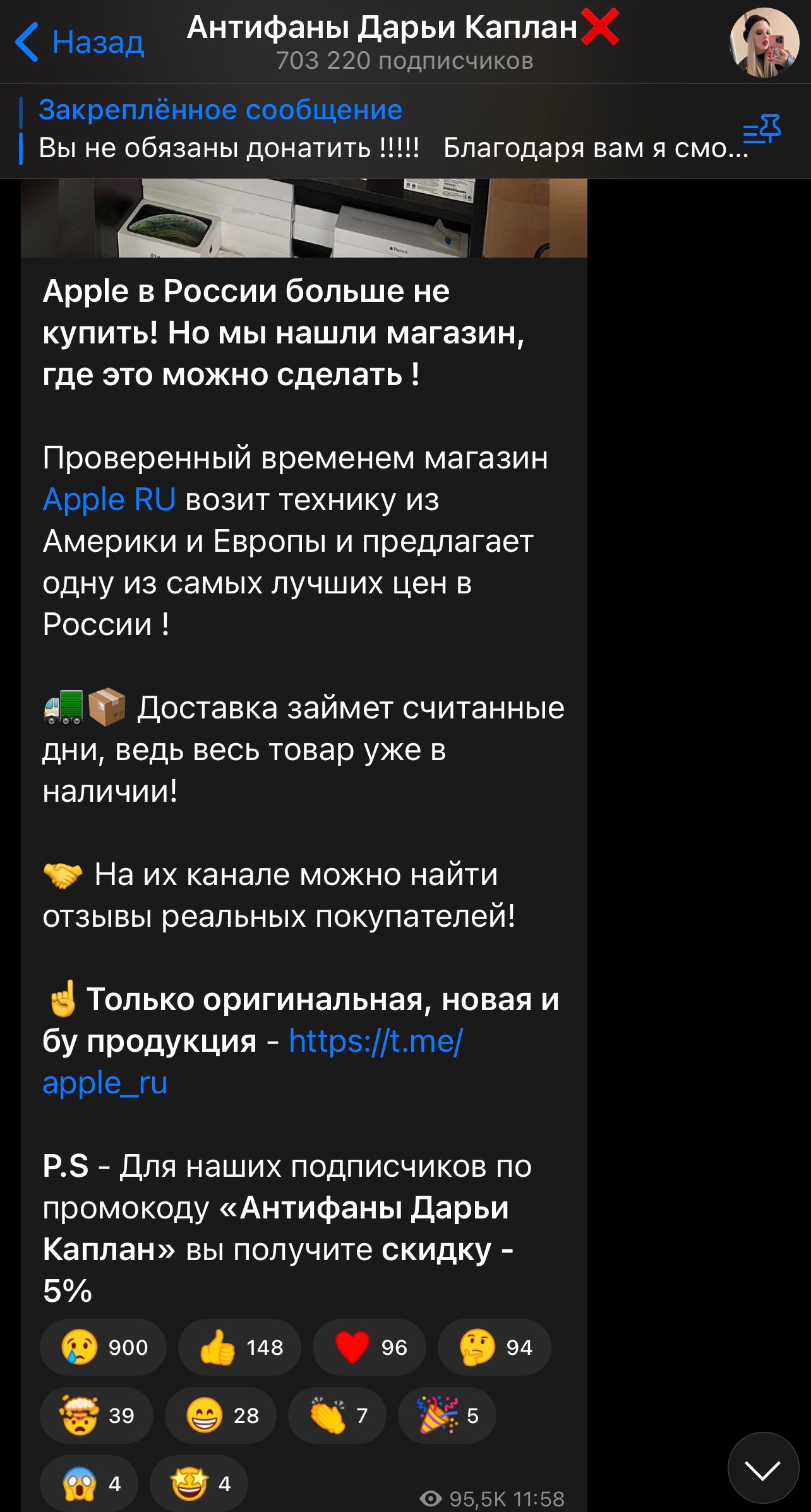The image size is (811, 1512).
Task: Tap the exploding head reaction (39)
Action: coord(97,1415)
